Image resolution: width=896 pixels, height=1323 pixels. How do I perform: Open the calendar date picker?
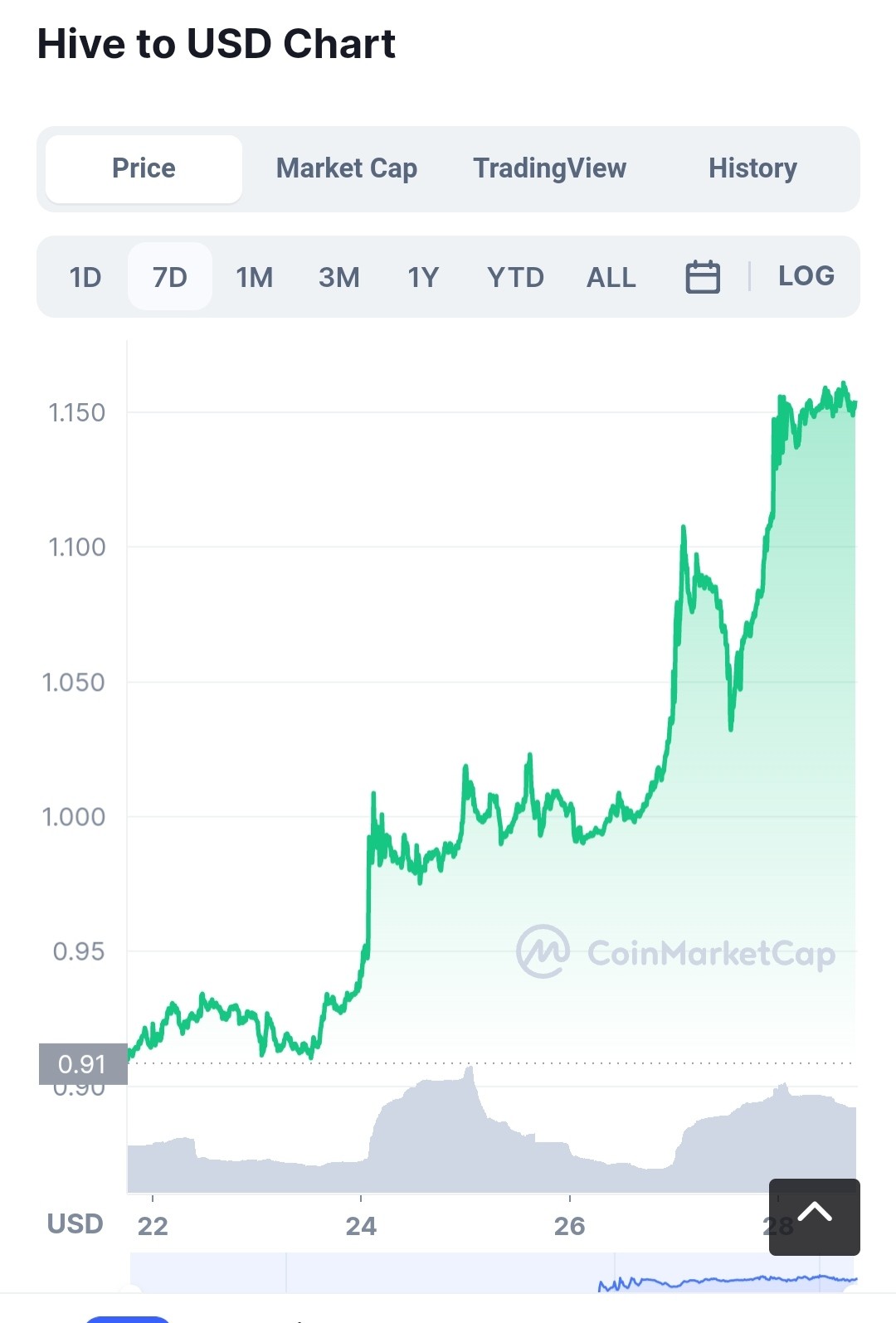click(x=703, y=277)
